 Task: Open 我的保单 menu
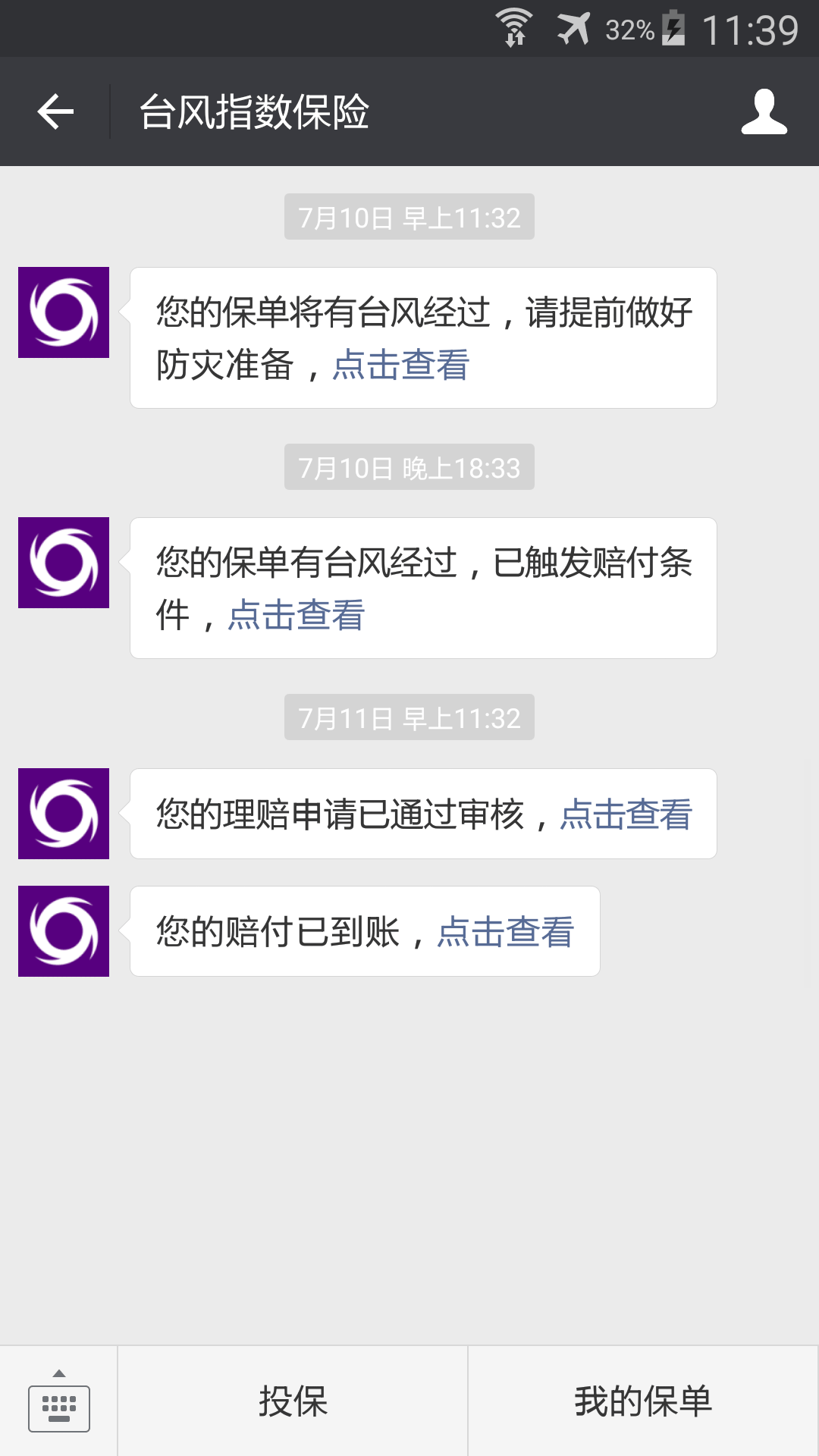point(643,1401)
